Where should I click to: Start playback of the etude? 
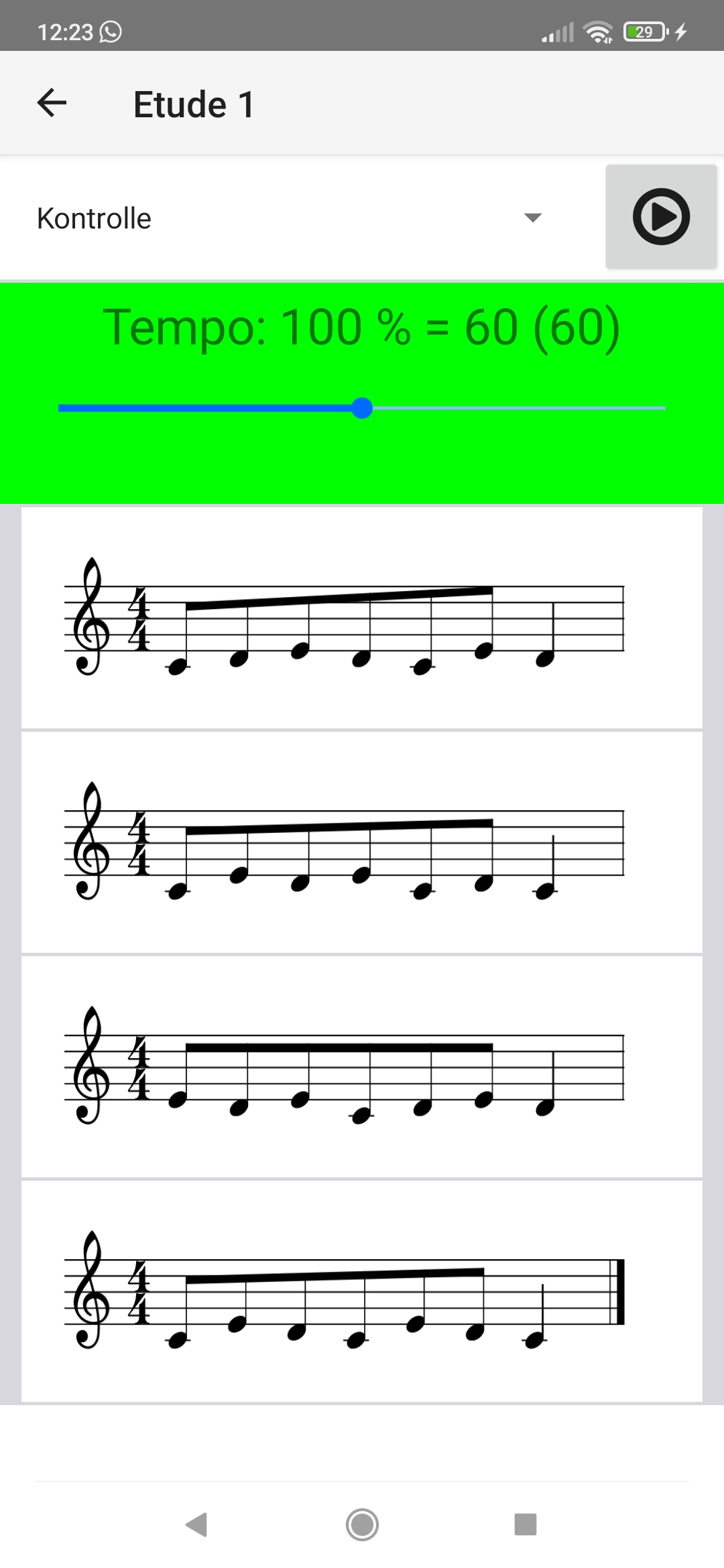tap(661, 216)
